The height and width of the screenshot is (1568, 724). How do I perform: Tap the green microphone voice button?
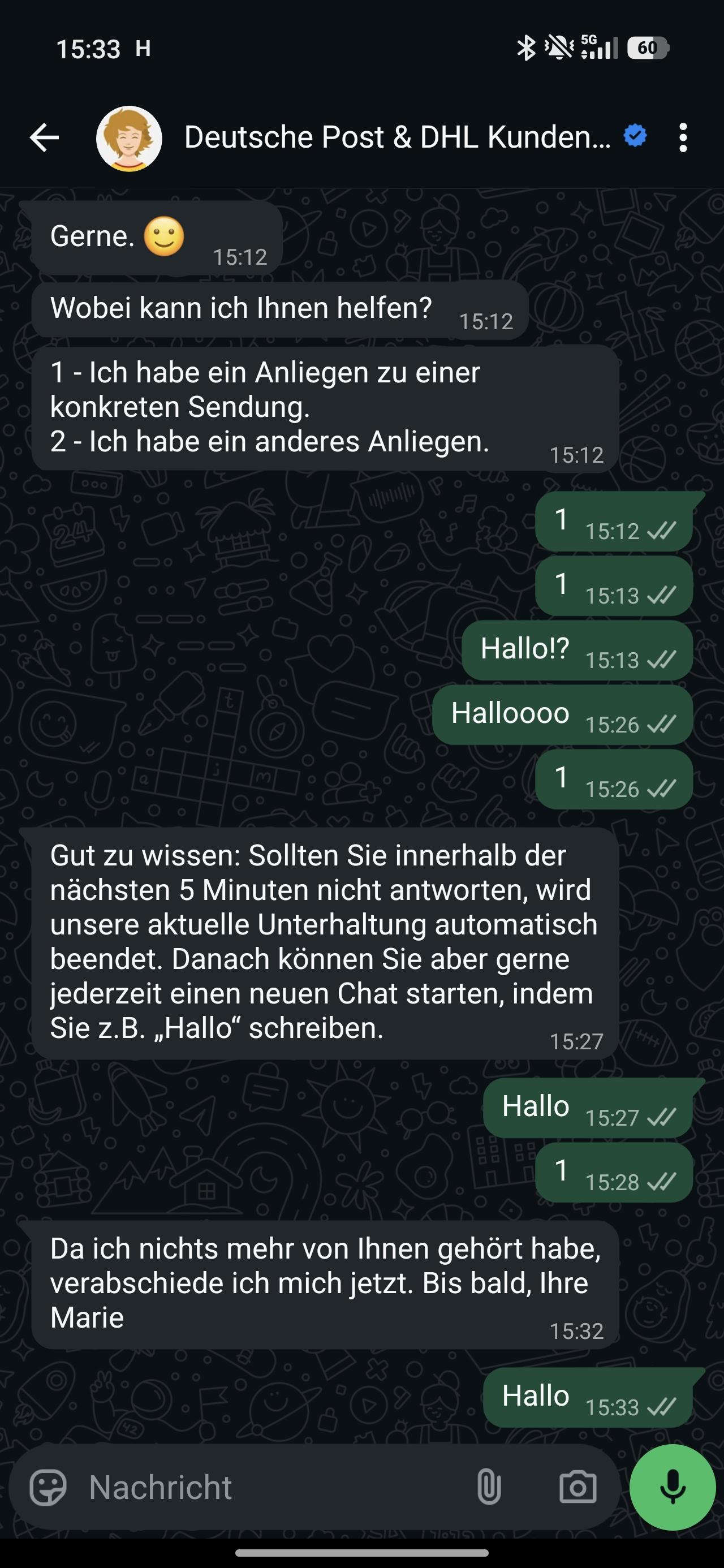pyautogui.click(x=672, y=1488)
